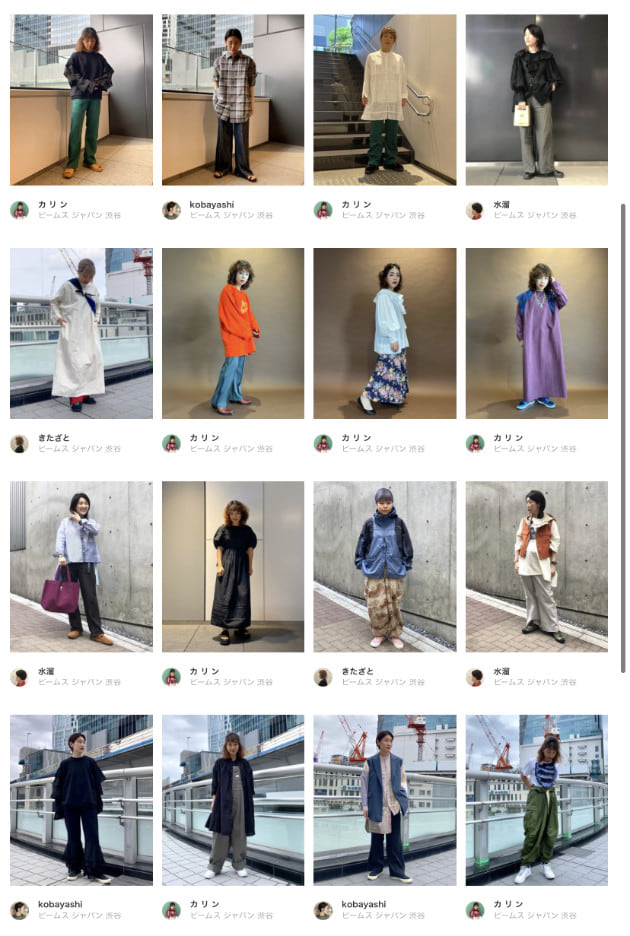This screenshot has height=936, width=630.
Task: Open kobayashi's denim vest look
Action: tap(384, 799)
